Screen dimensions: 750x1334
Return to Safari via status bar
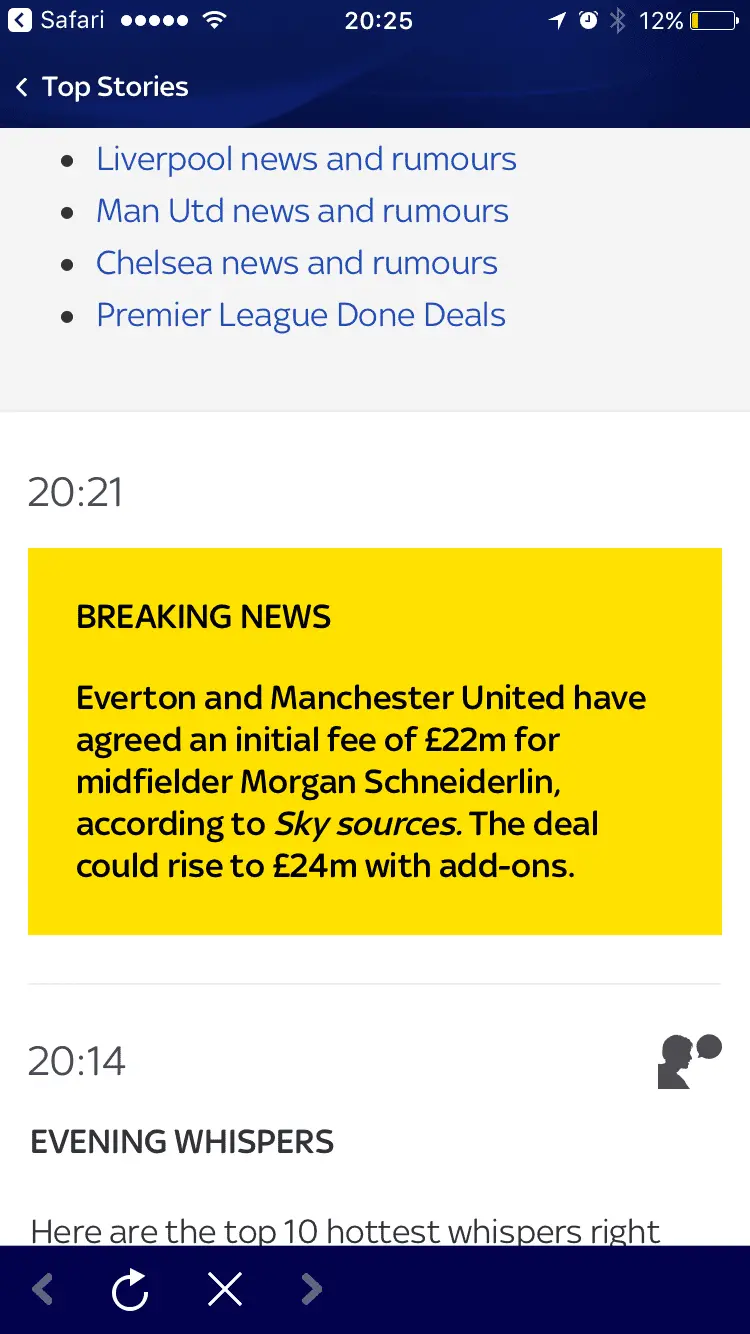(56, 20)
